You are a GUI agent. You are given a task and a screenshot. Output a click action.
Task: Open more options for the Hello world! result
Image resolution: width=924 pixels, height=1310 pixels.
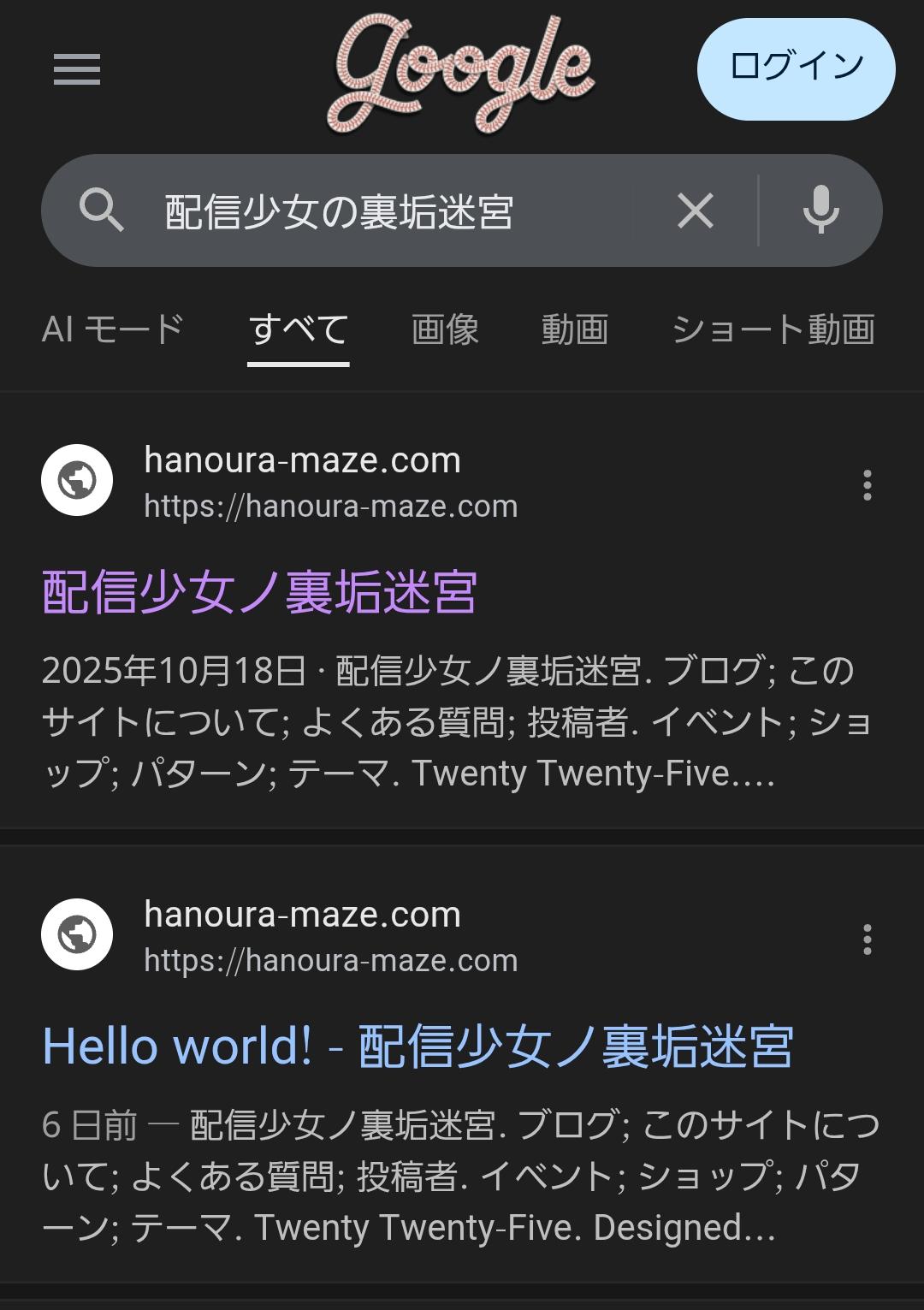click(867, 940)
